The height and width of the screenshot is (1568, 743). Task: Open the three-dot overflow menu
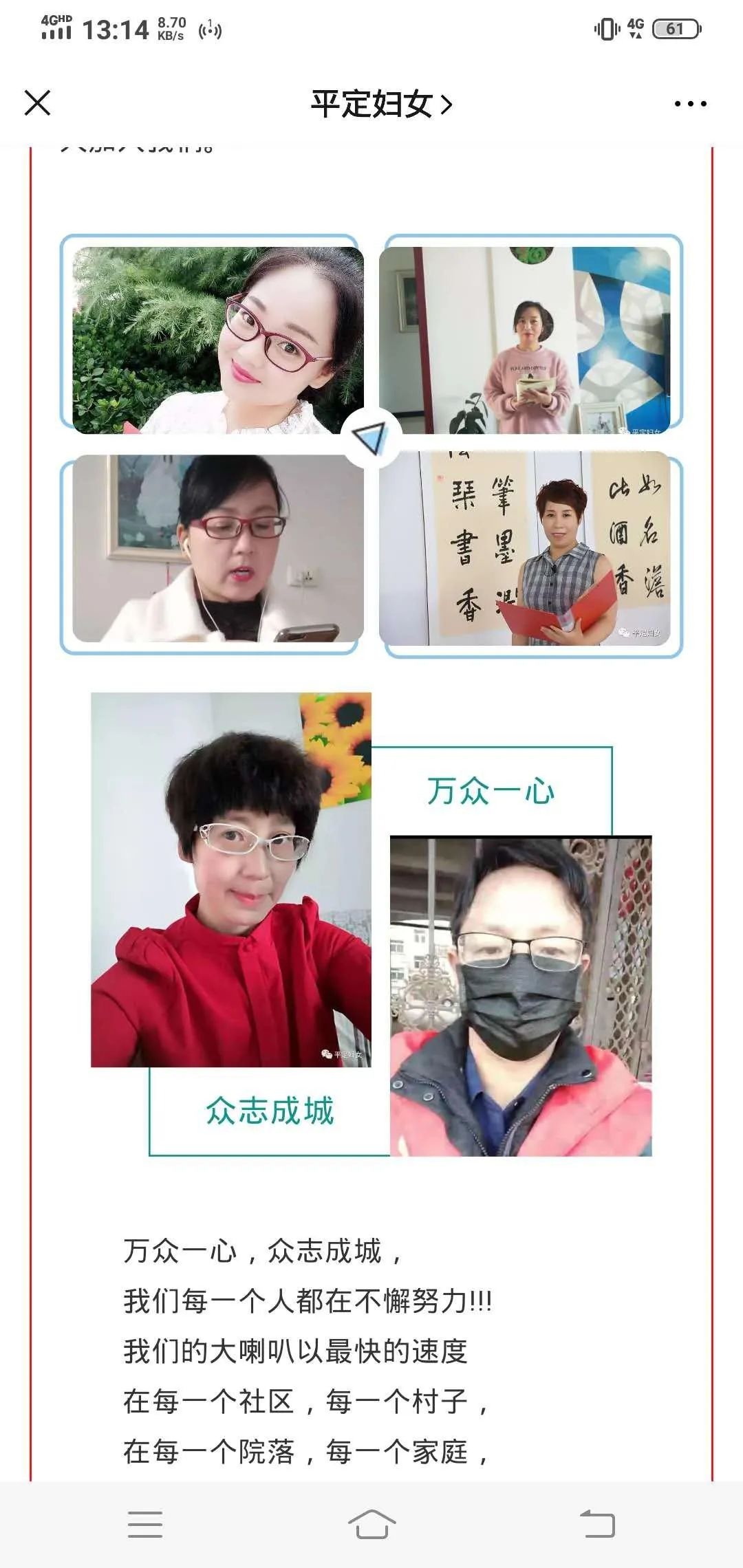690,104
